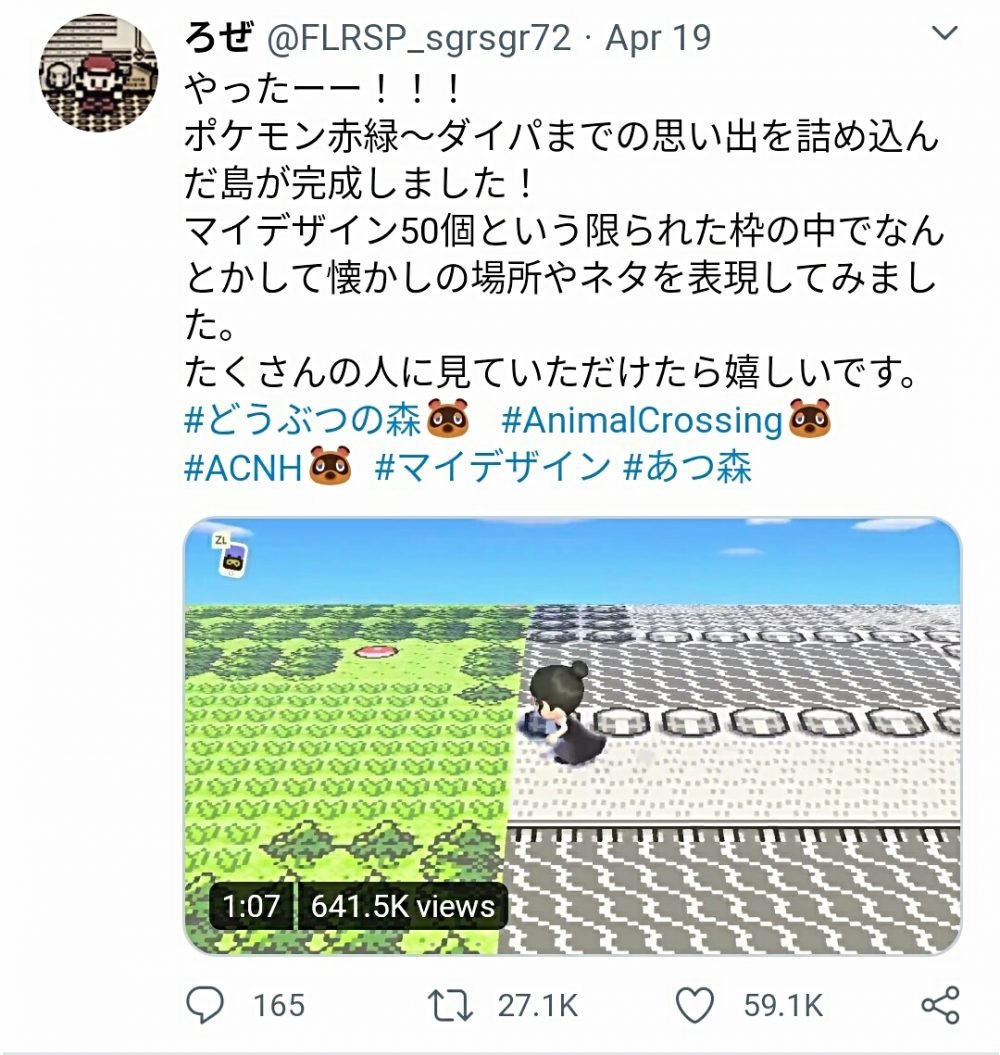
Task: Open the tweet options dropdown arrow
Action: tap(943, 36)
